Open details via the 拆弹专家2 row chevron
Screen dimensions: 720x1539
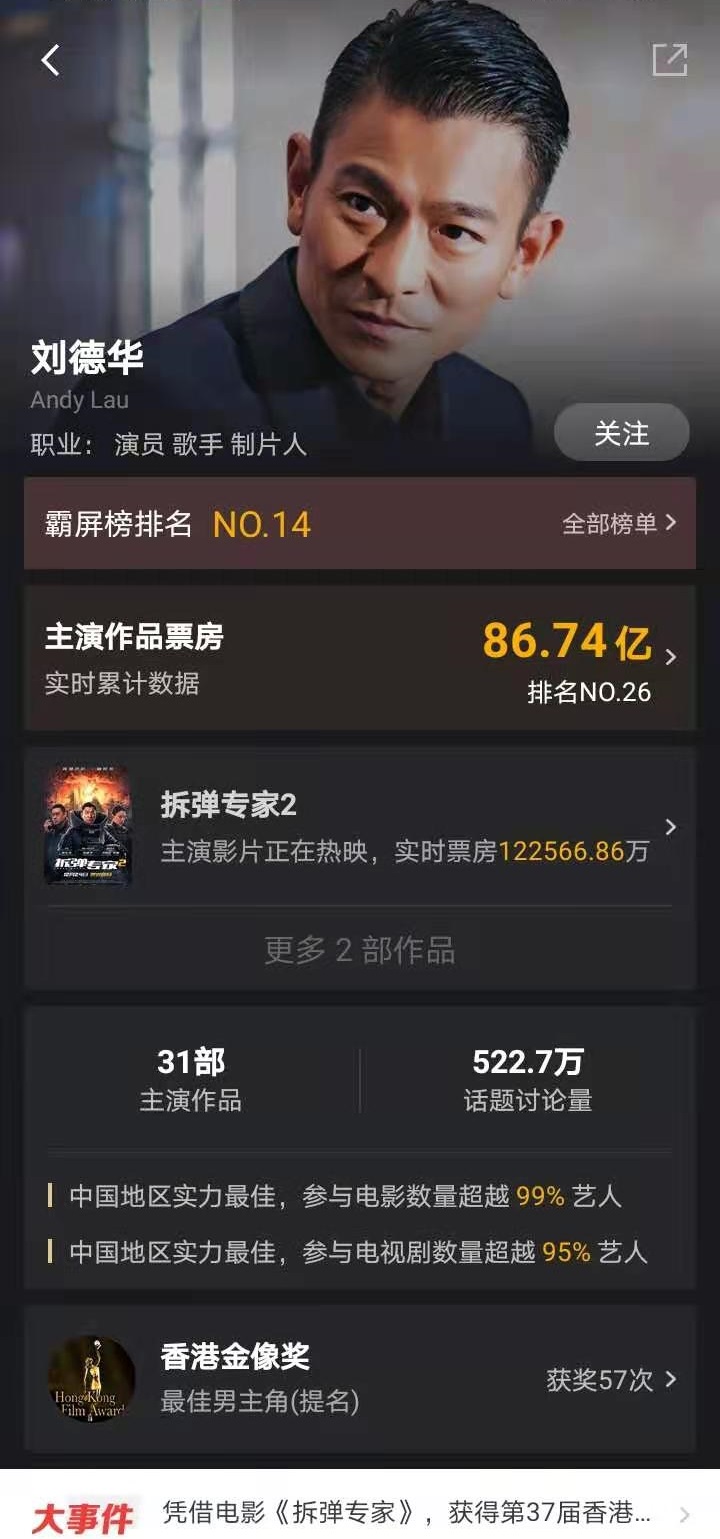coord(670,827)
